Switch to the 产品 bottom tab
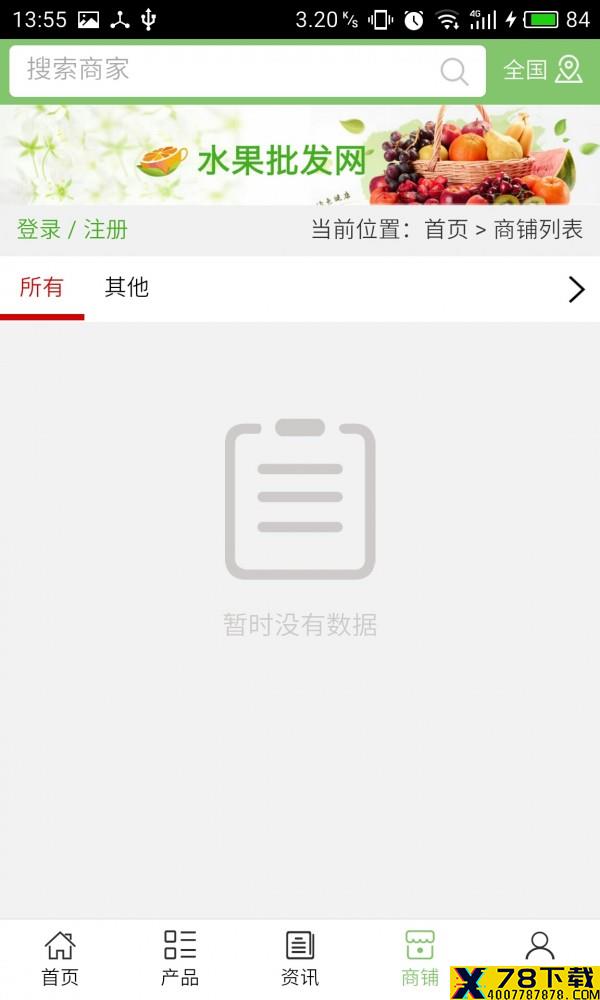The height and width of the screenshot is (1000, 600). [x=180, y=959]
